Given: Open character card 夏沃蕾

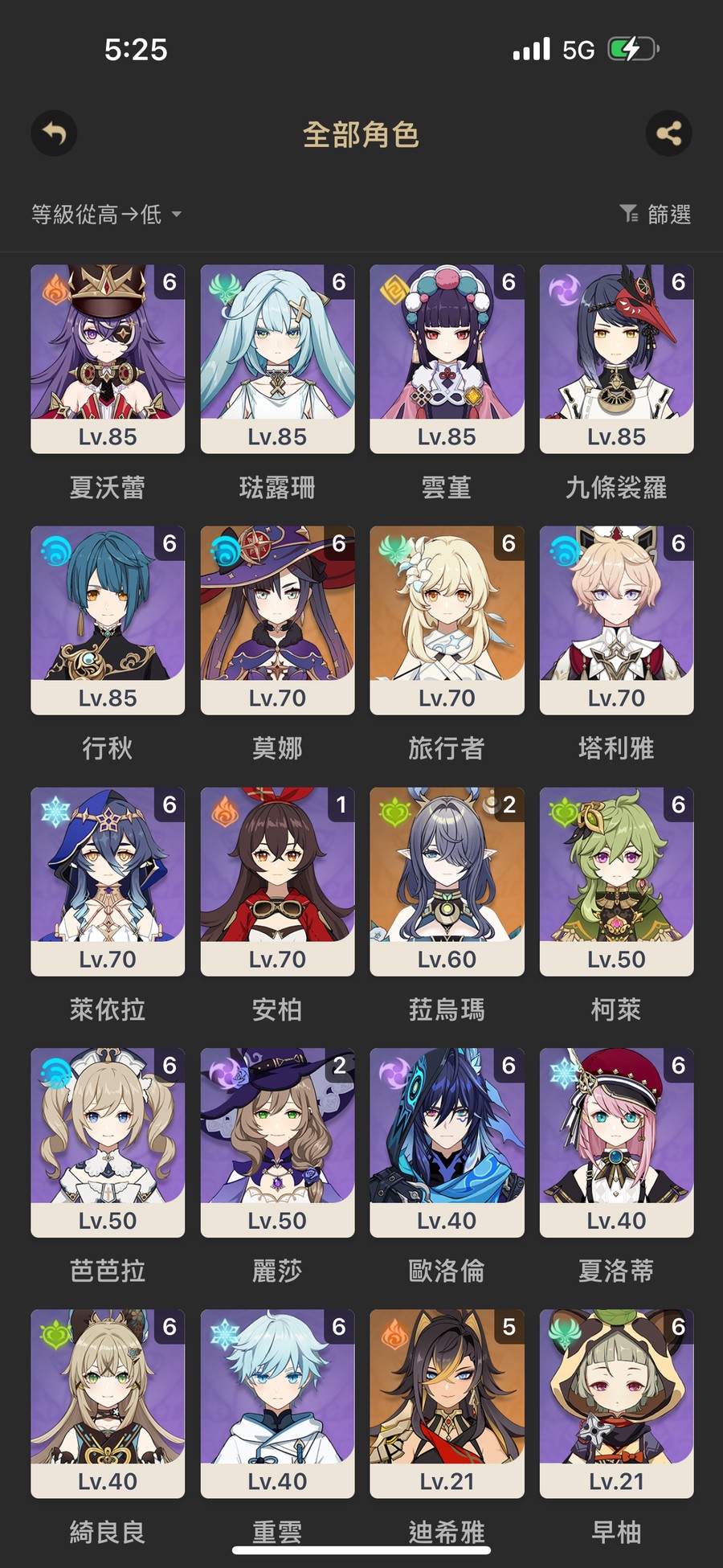Looking at the screenshot, I should point(108,358).
